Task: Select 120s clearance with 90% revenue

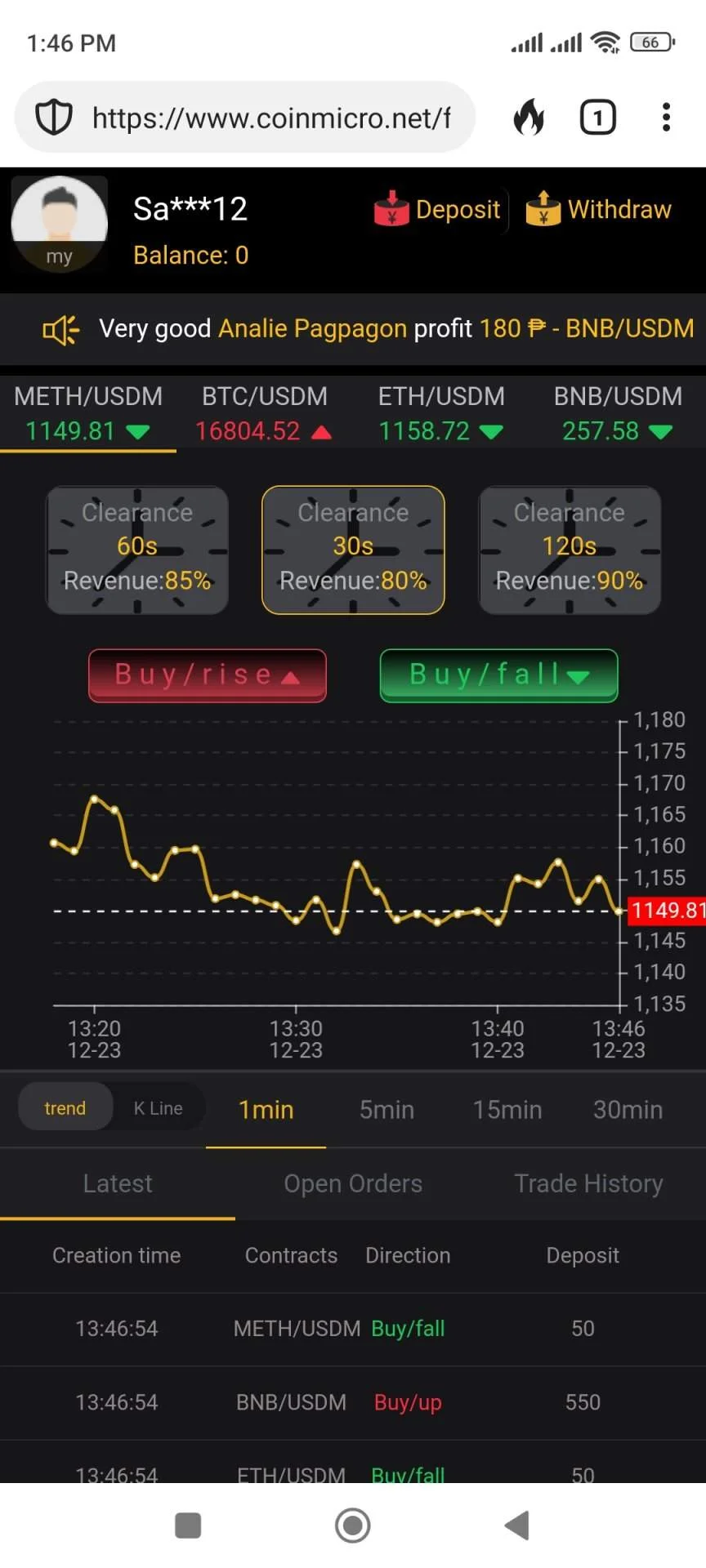Action: pyautogui.click(x=570, y=550)
